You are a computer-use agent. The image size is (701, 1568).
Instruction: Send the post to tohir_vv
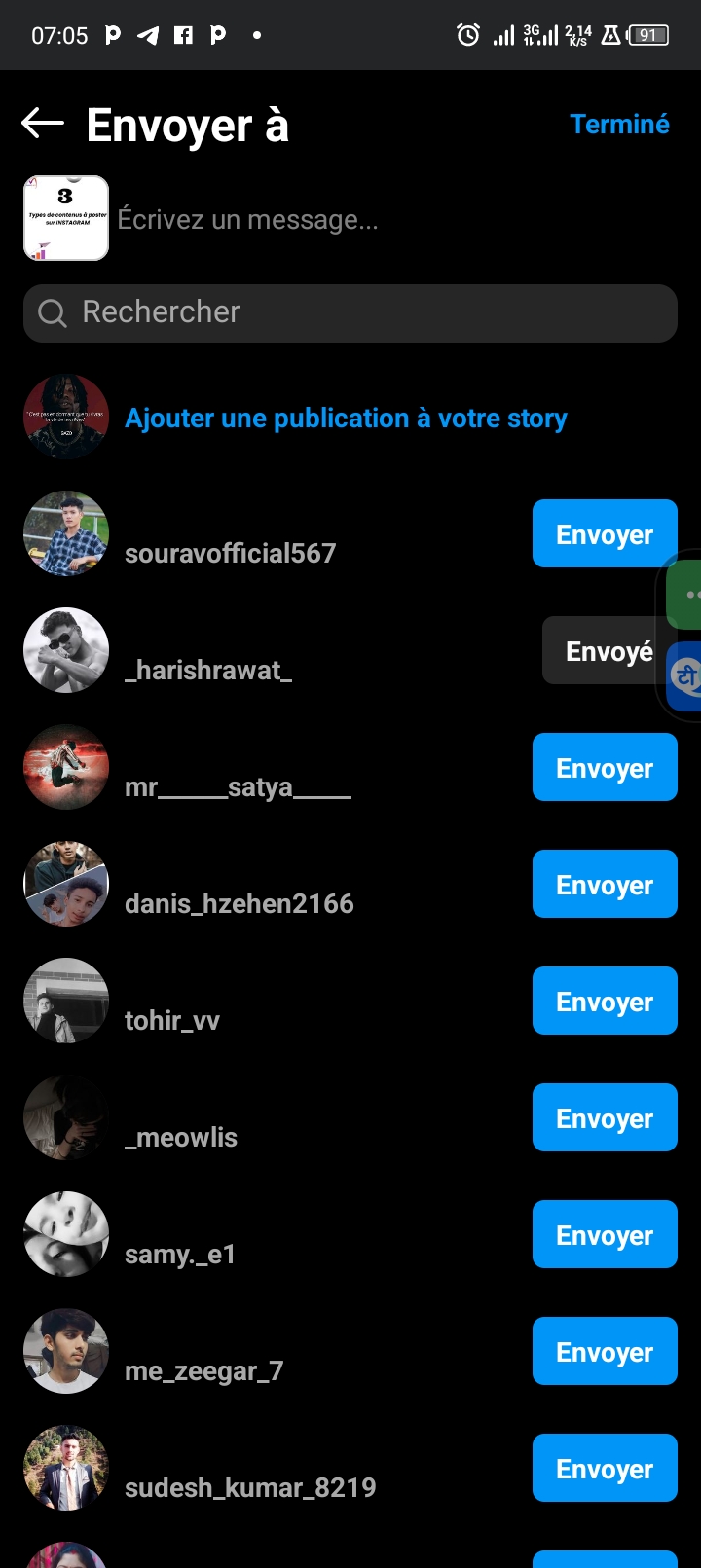pos(604,1002)
